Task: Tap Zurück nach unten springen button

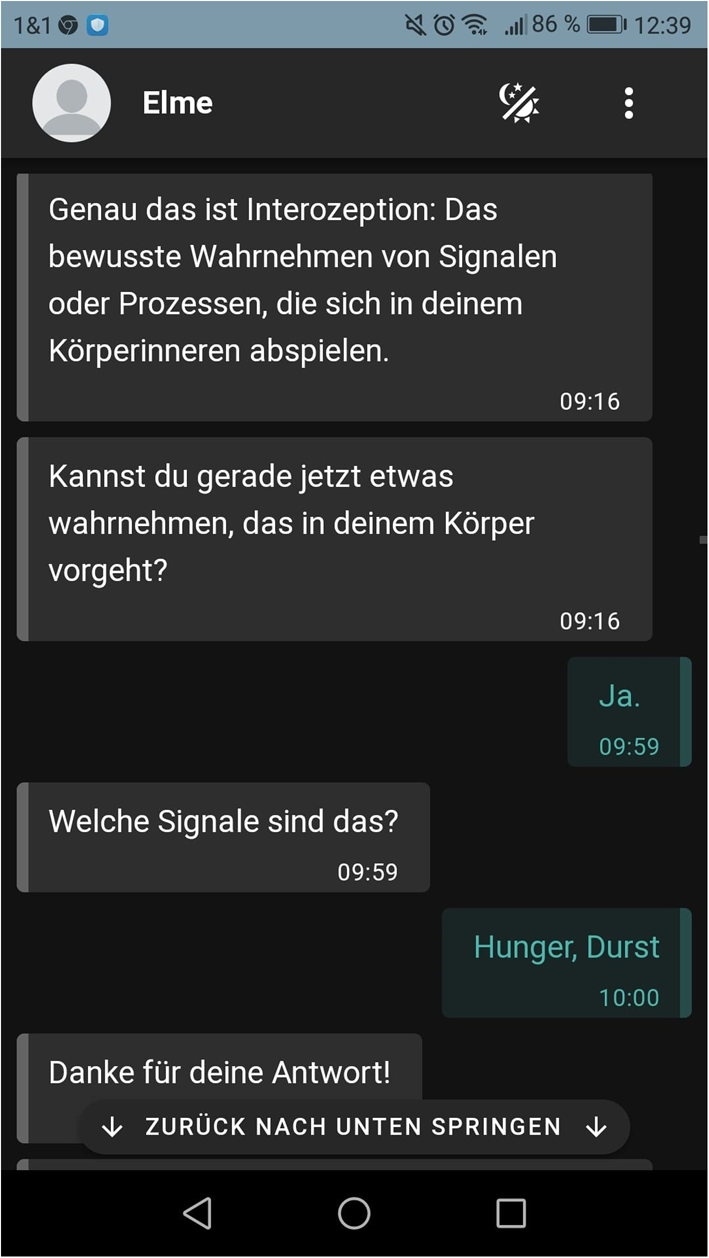Action: click(x=354, y=1127)
